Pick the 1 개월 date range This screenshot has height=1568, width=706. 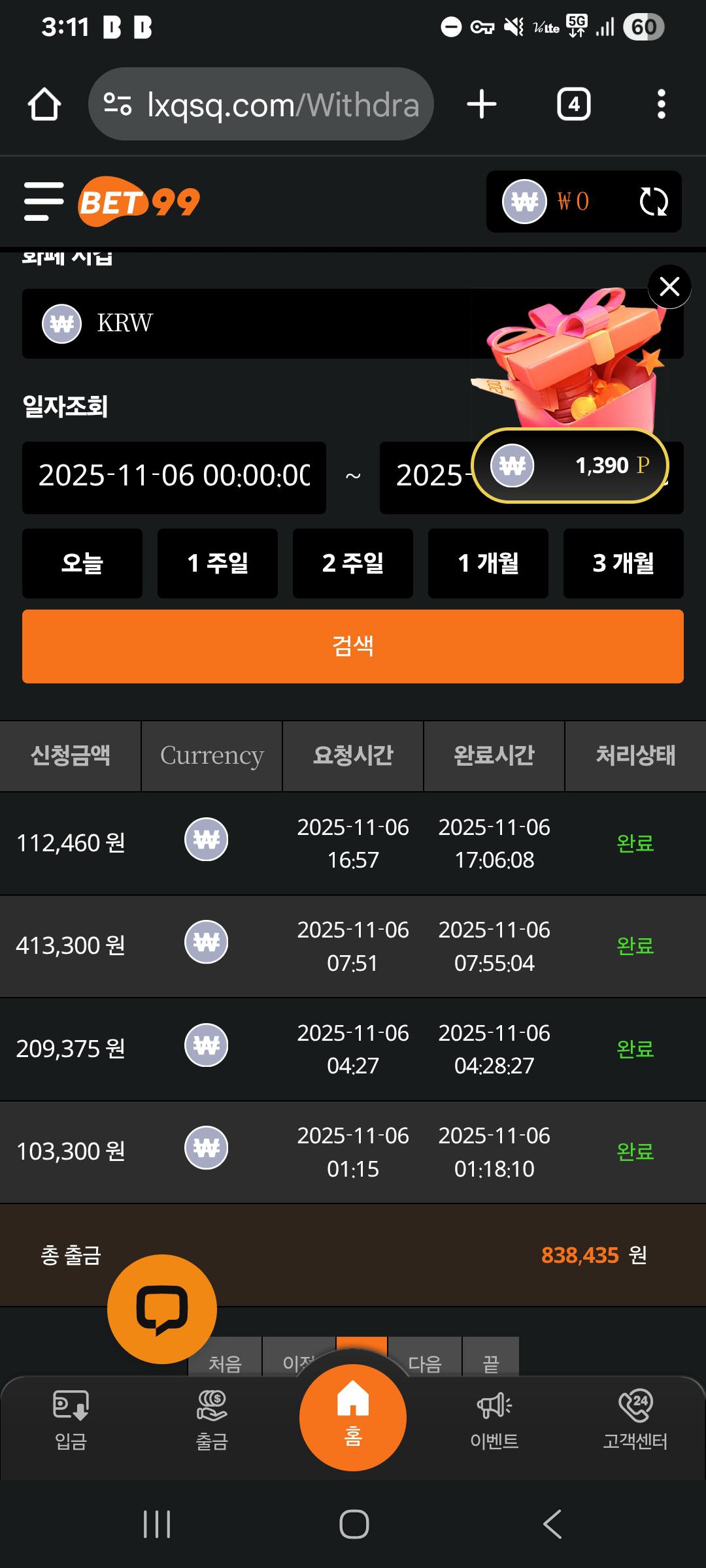pyautogui.click(x=488, y=563)
